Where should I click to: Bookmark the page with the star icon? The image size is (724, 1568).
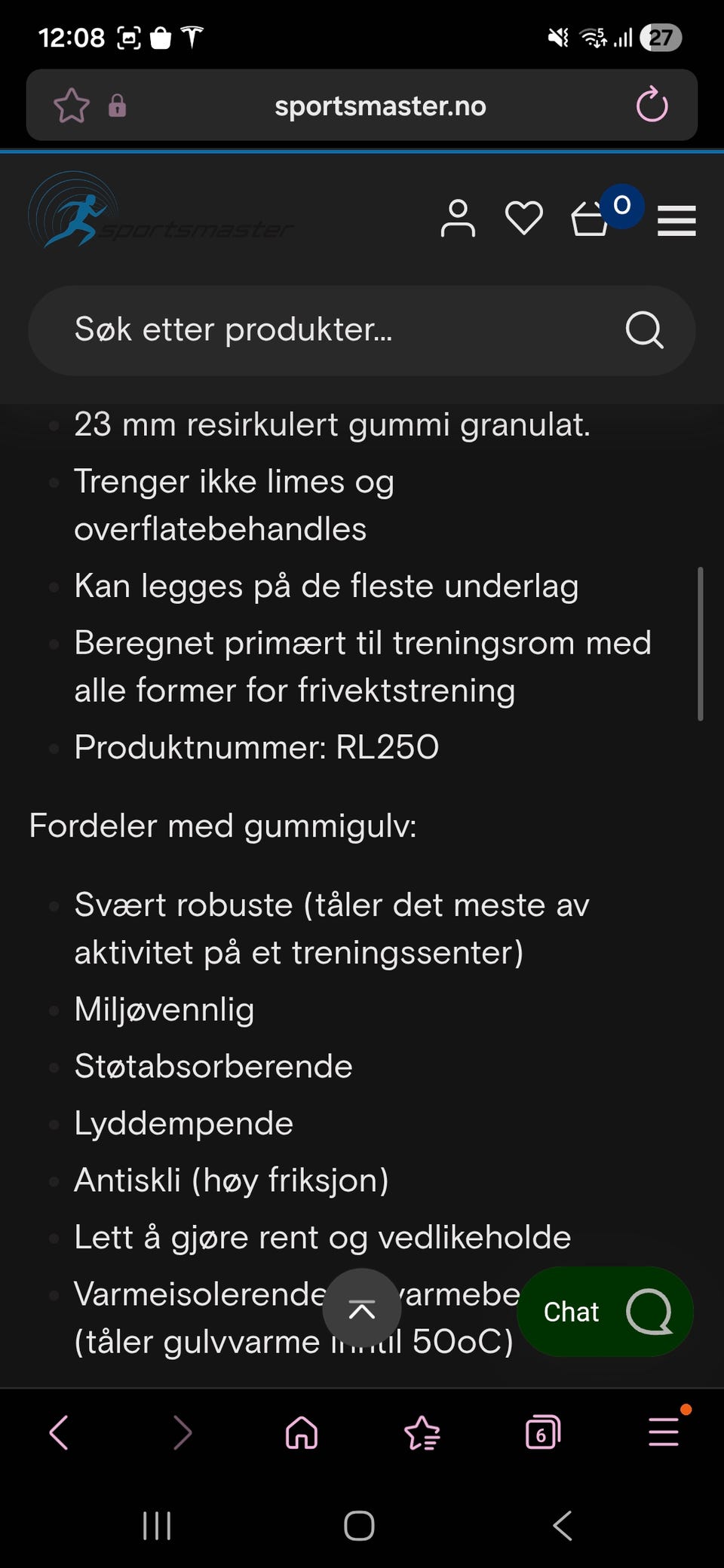pos(72,106)
